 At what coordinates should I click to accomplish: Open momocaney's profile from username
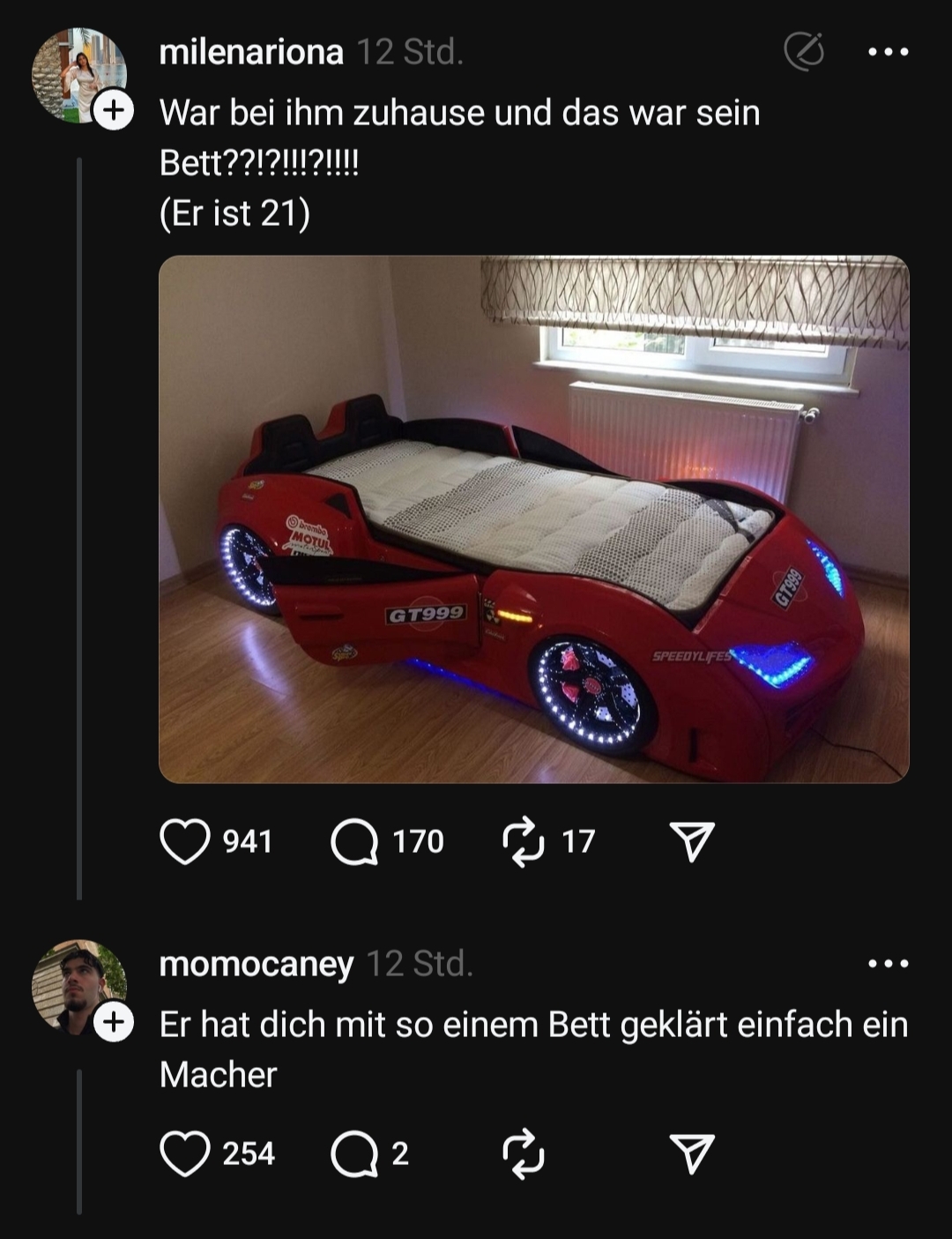pos(256,964)
